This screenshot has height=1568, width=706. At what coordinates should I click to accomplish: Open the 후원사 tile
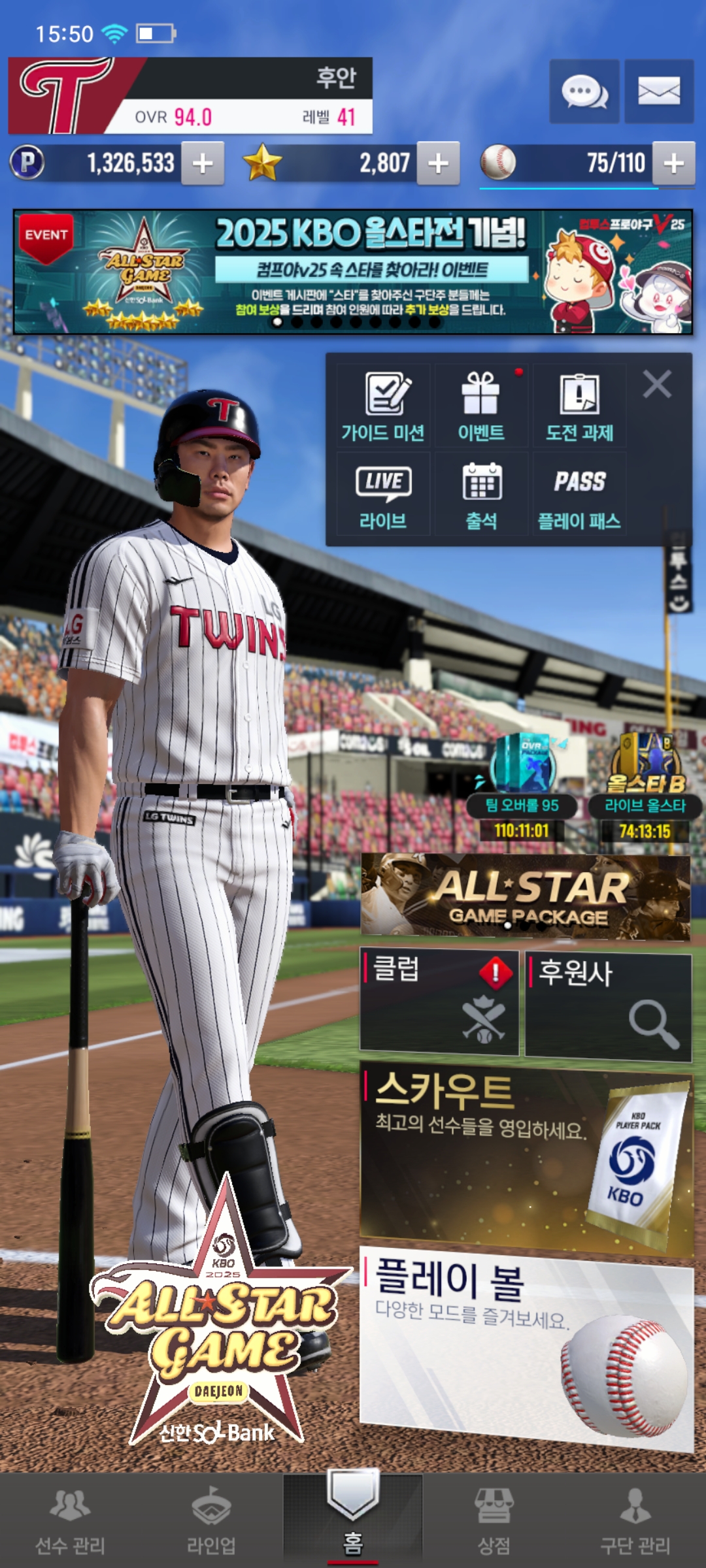click(609, 1006)
